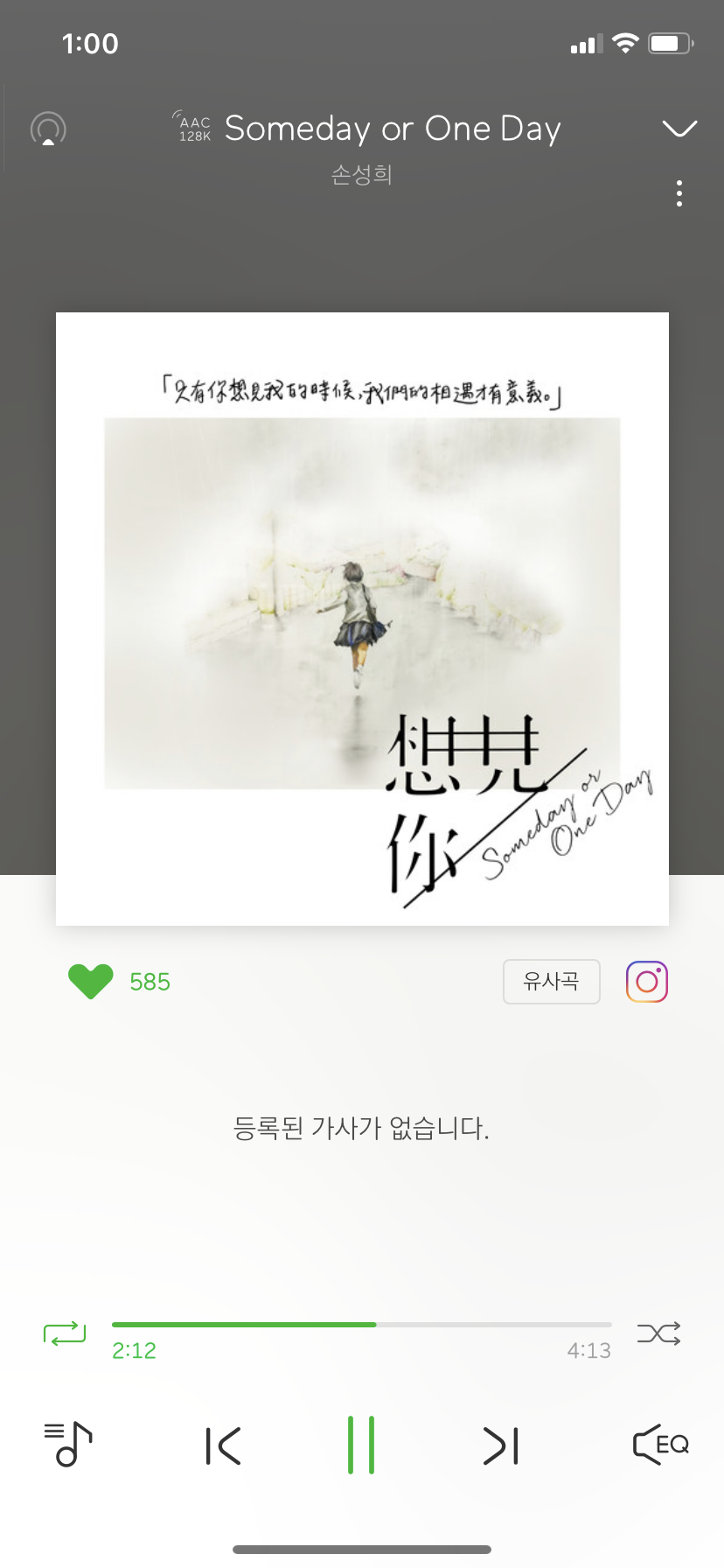Skip to the next track

click(501, 1445)
